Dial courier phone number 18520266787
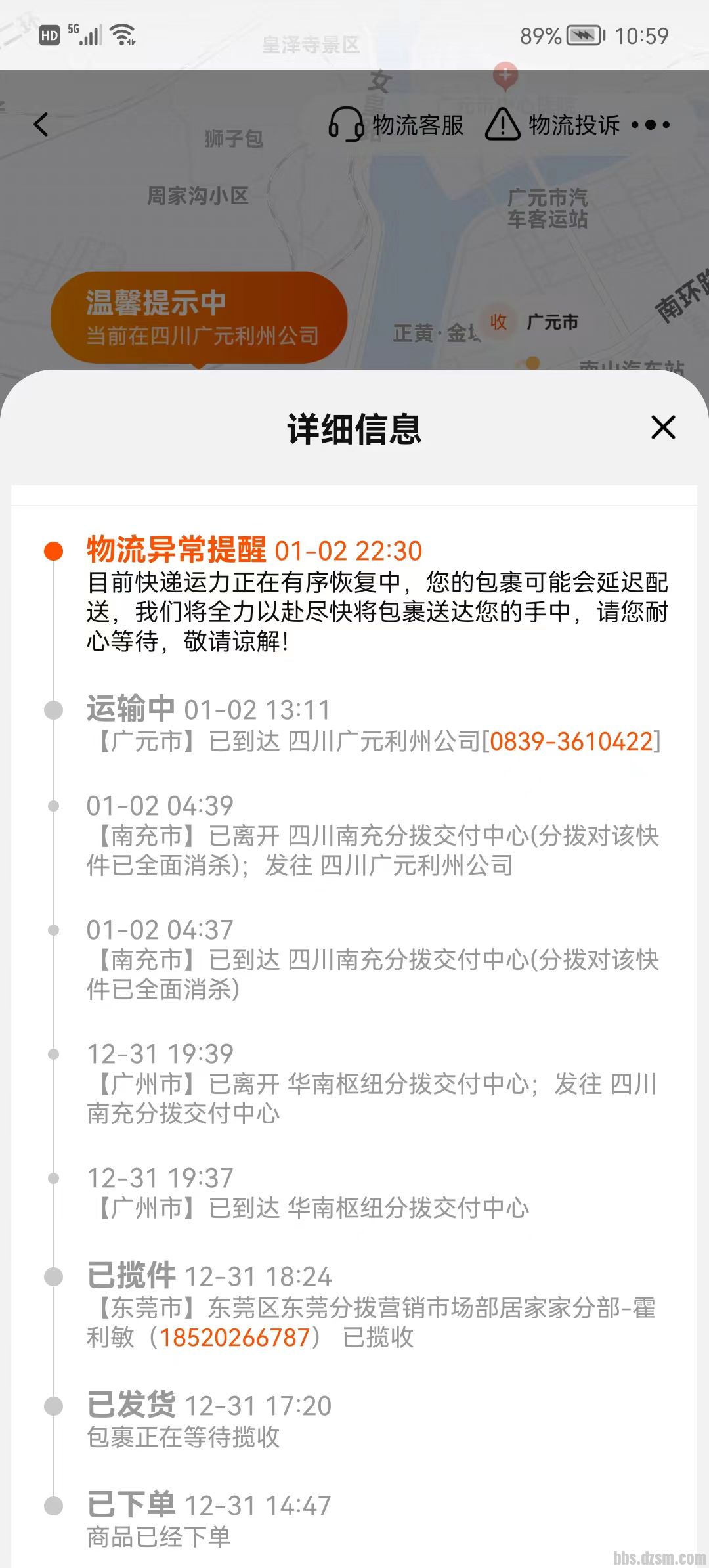Viewport: 709px width, 1568px height. tap(235, 1337)
